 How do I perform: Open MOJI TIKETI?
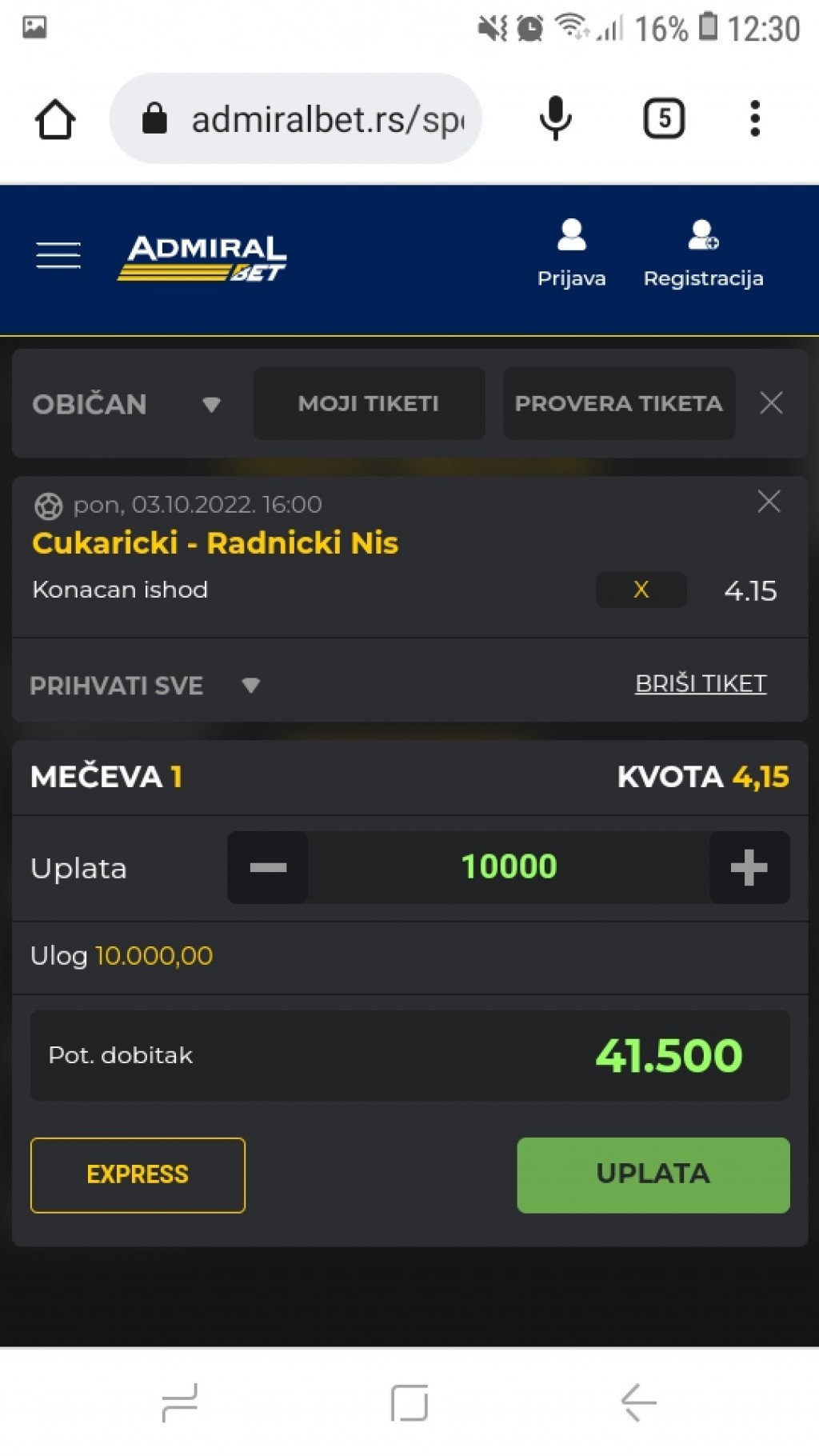click(369, 403)
